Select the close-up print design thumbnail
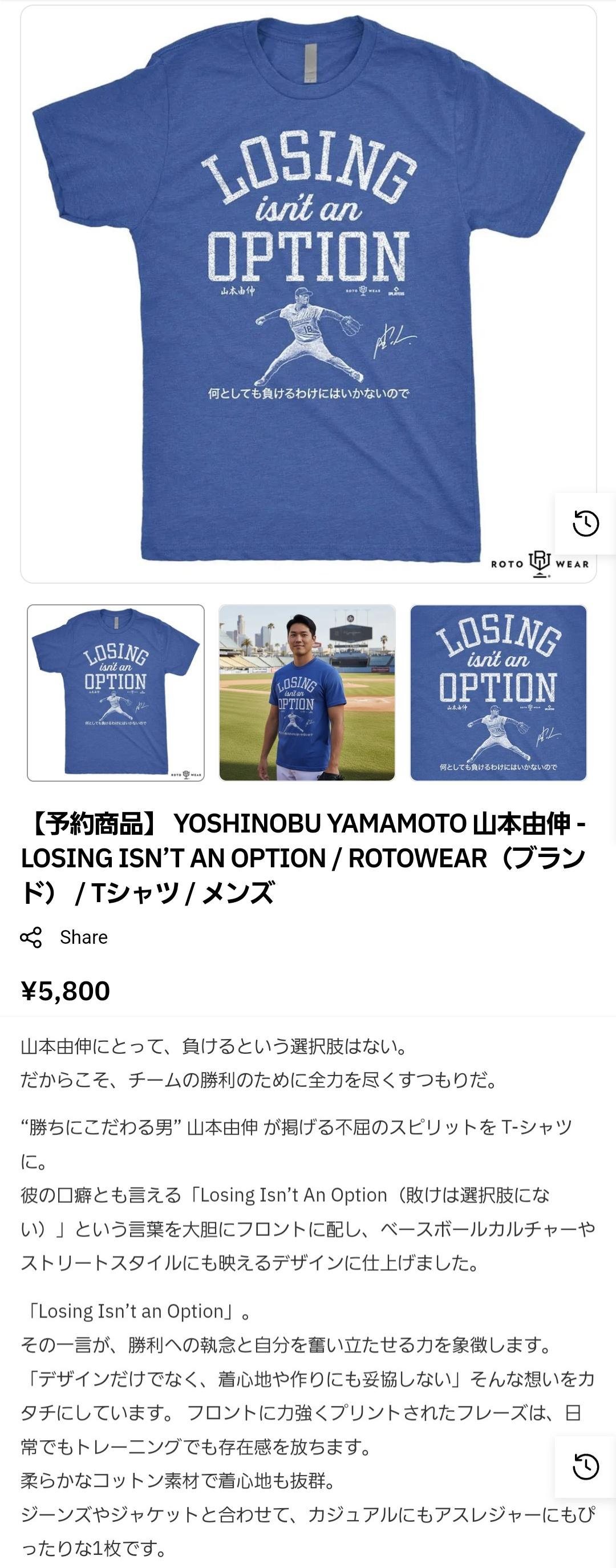 pos(498,692)
